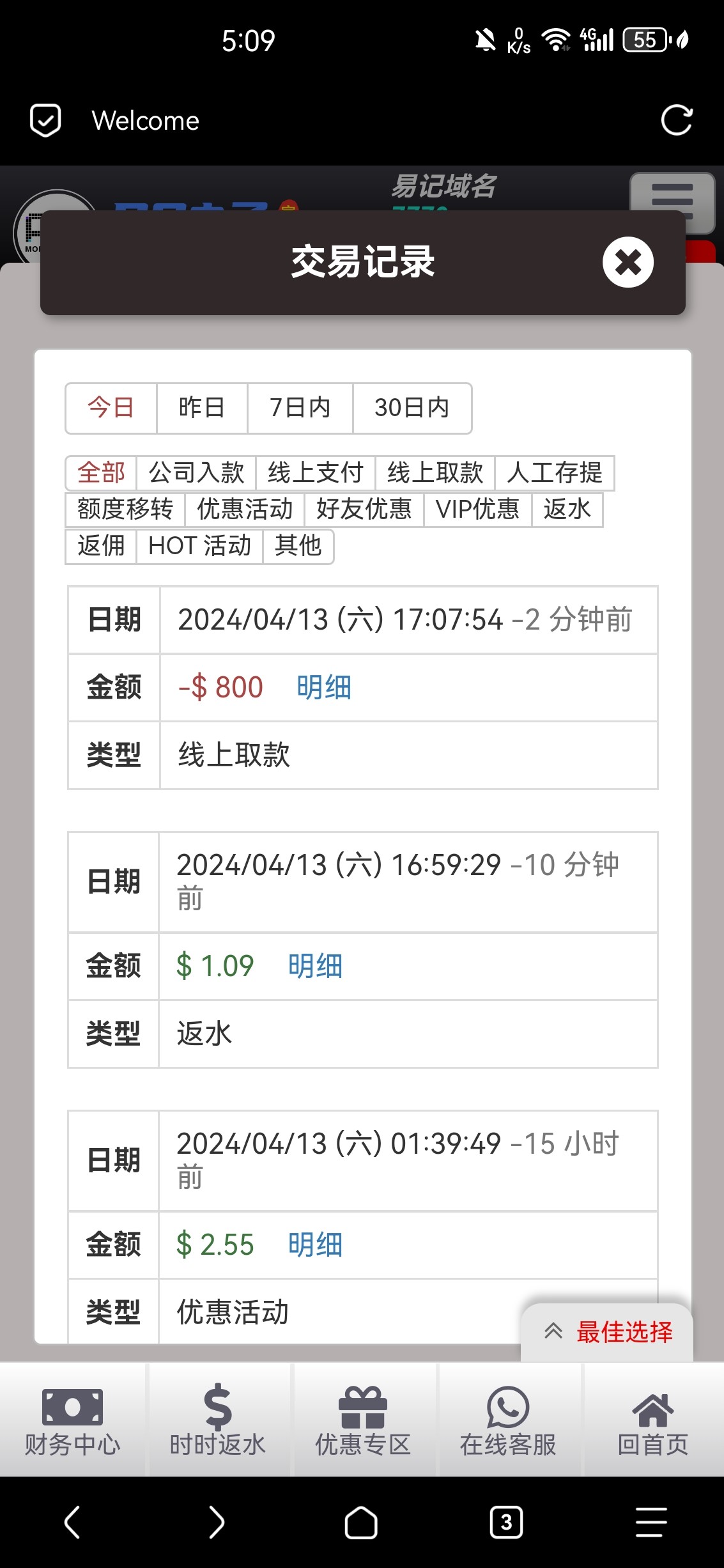Switch to the 今日 tab

click(110, 408)
